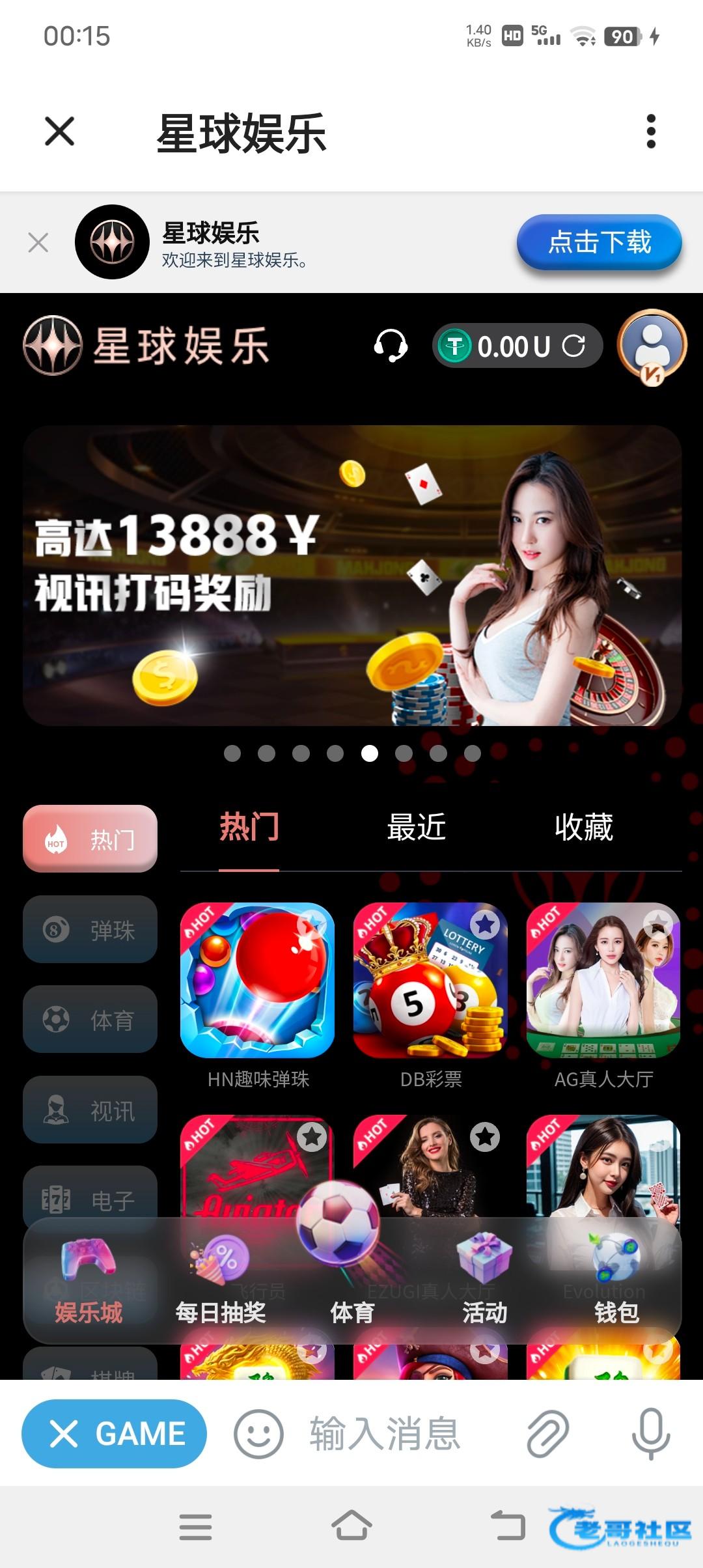This screenshot has height=1568, width=703.
Task: Close the 星球娱乐 web app window
Action: pyautogui.click(x=60, y=132)
